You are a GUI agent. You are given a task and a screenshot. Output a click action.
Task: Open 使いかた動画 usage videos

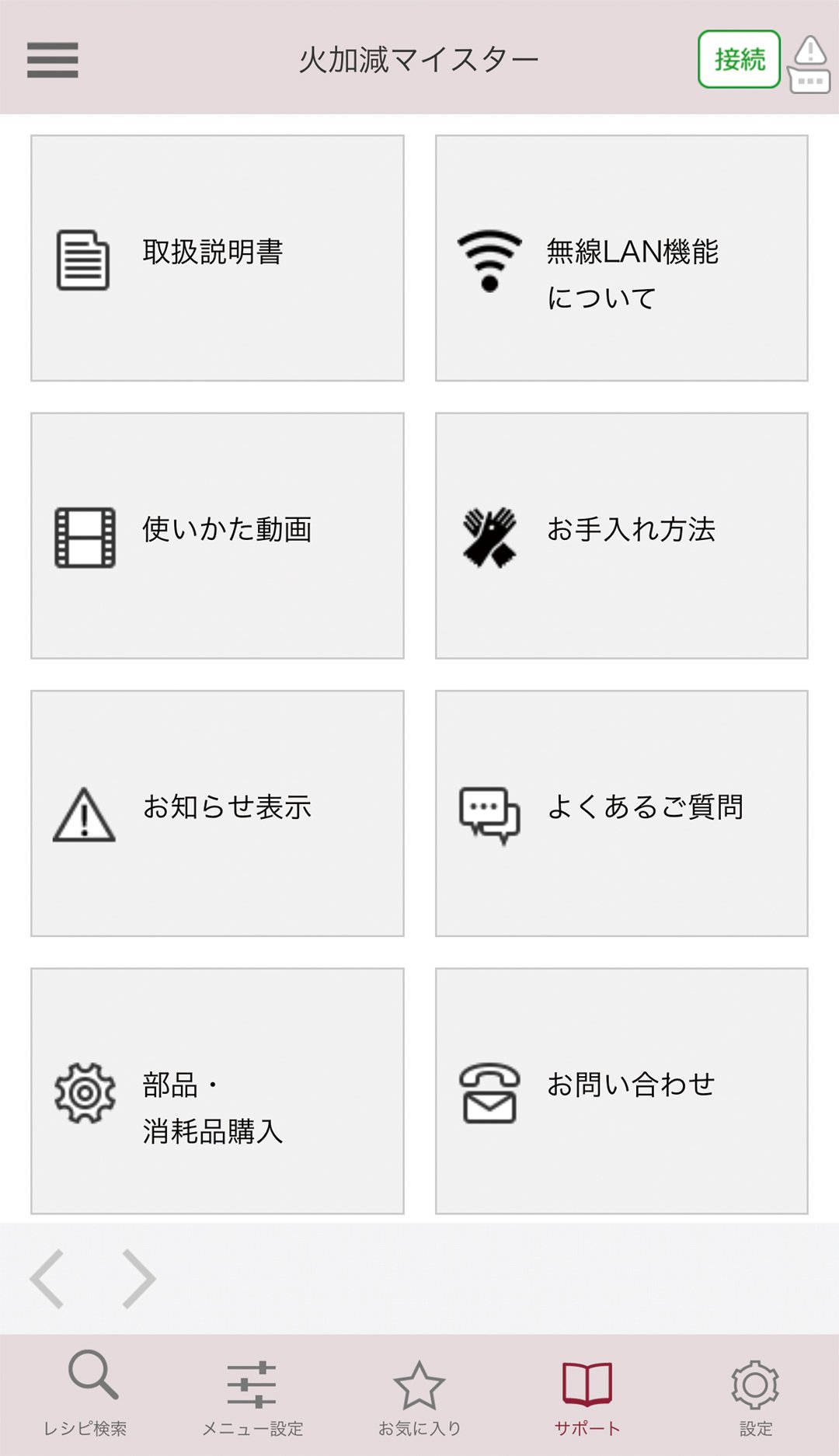(218, 535)
